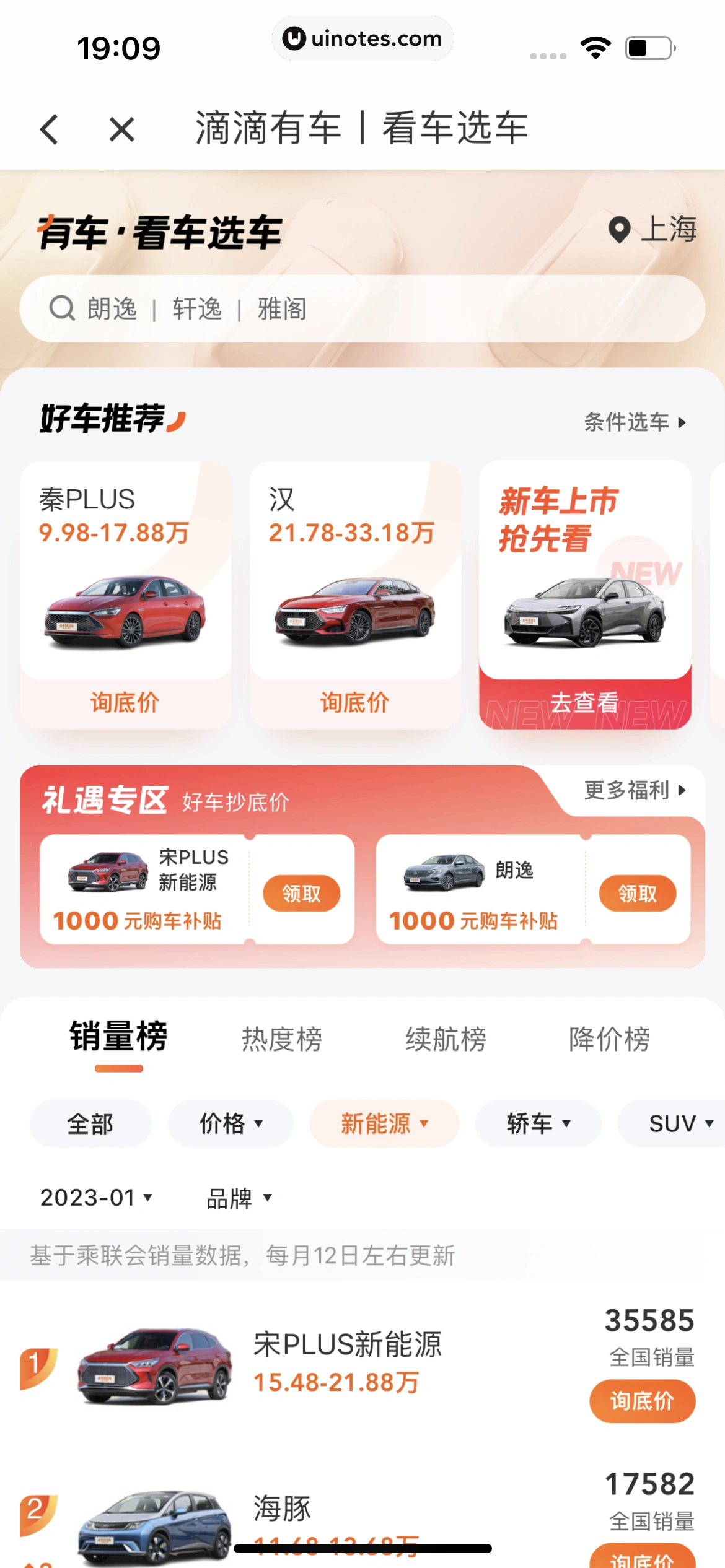Tap 询底价 for 宋PLUS新能源 in ranking
725x1568 pixels.
point(642,1401)
